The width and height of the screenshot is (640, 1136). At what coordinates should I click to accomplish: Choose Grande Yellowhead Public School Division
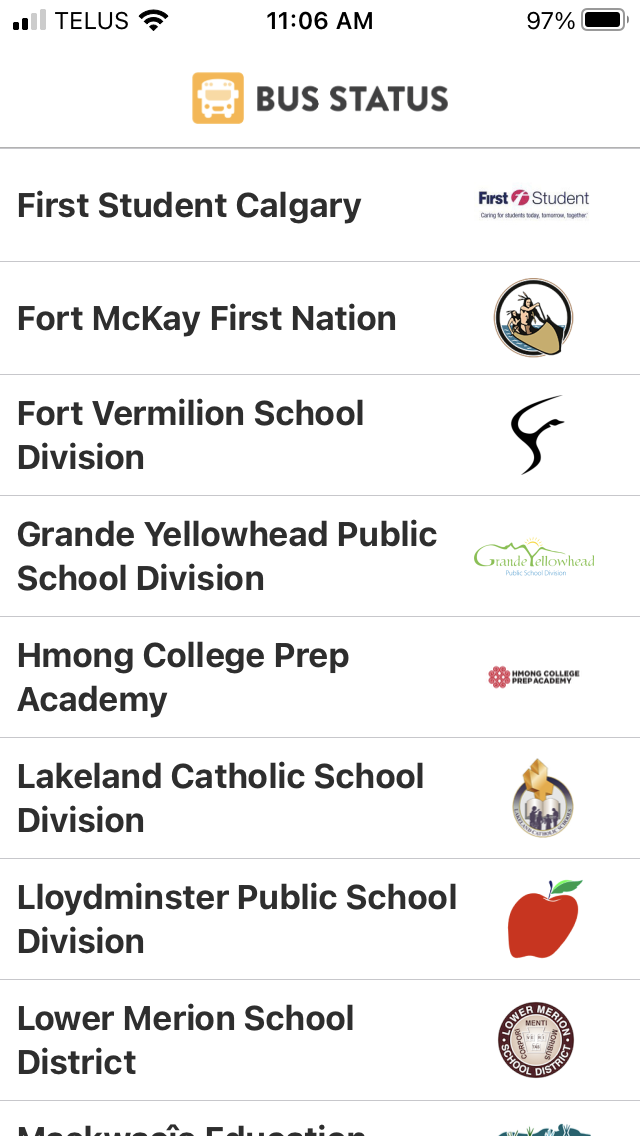320,556
